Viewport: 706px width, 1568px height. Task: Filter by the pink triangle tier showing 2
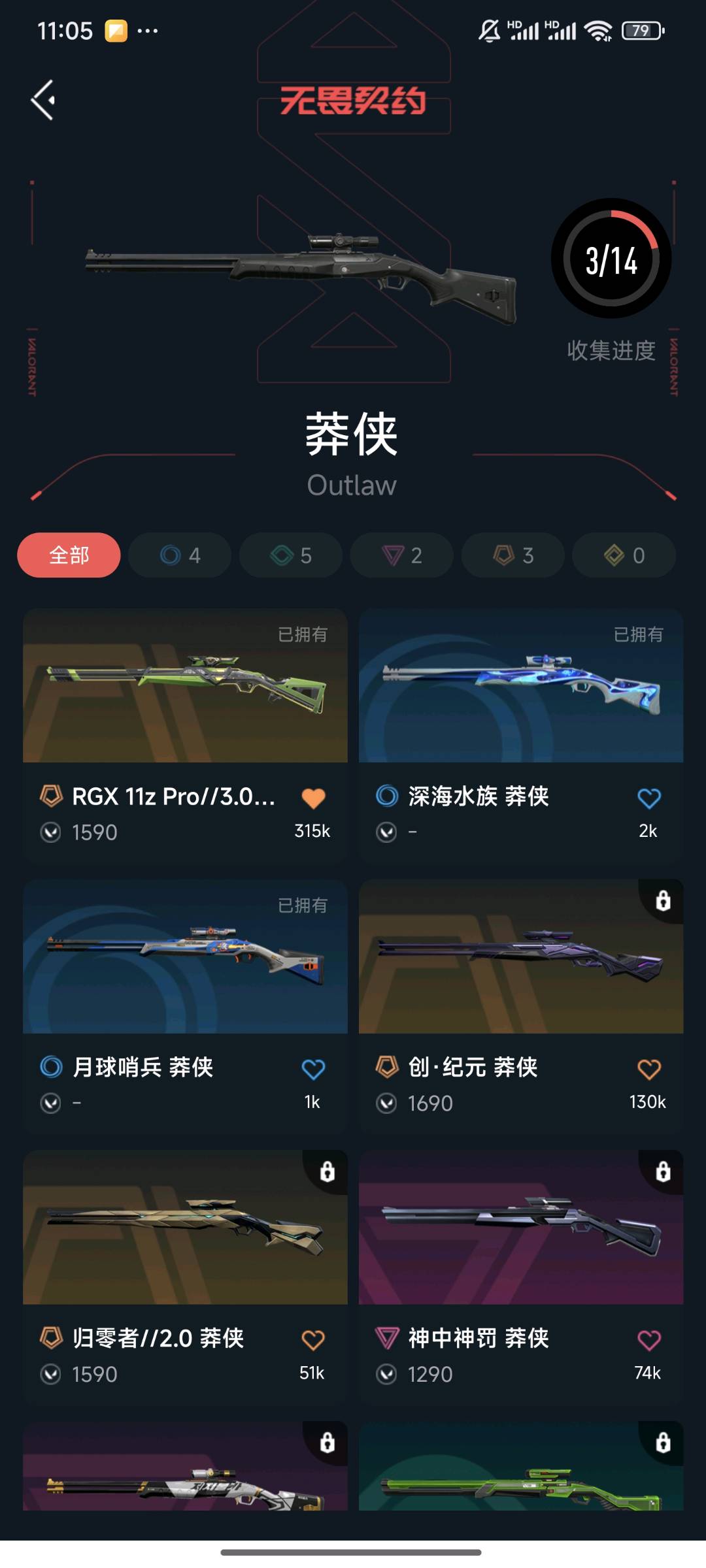(401, 555)
